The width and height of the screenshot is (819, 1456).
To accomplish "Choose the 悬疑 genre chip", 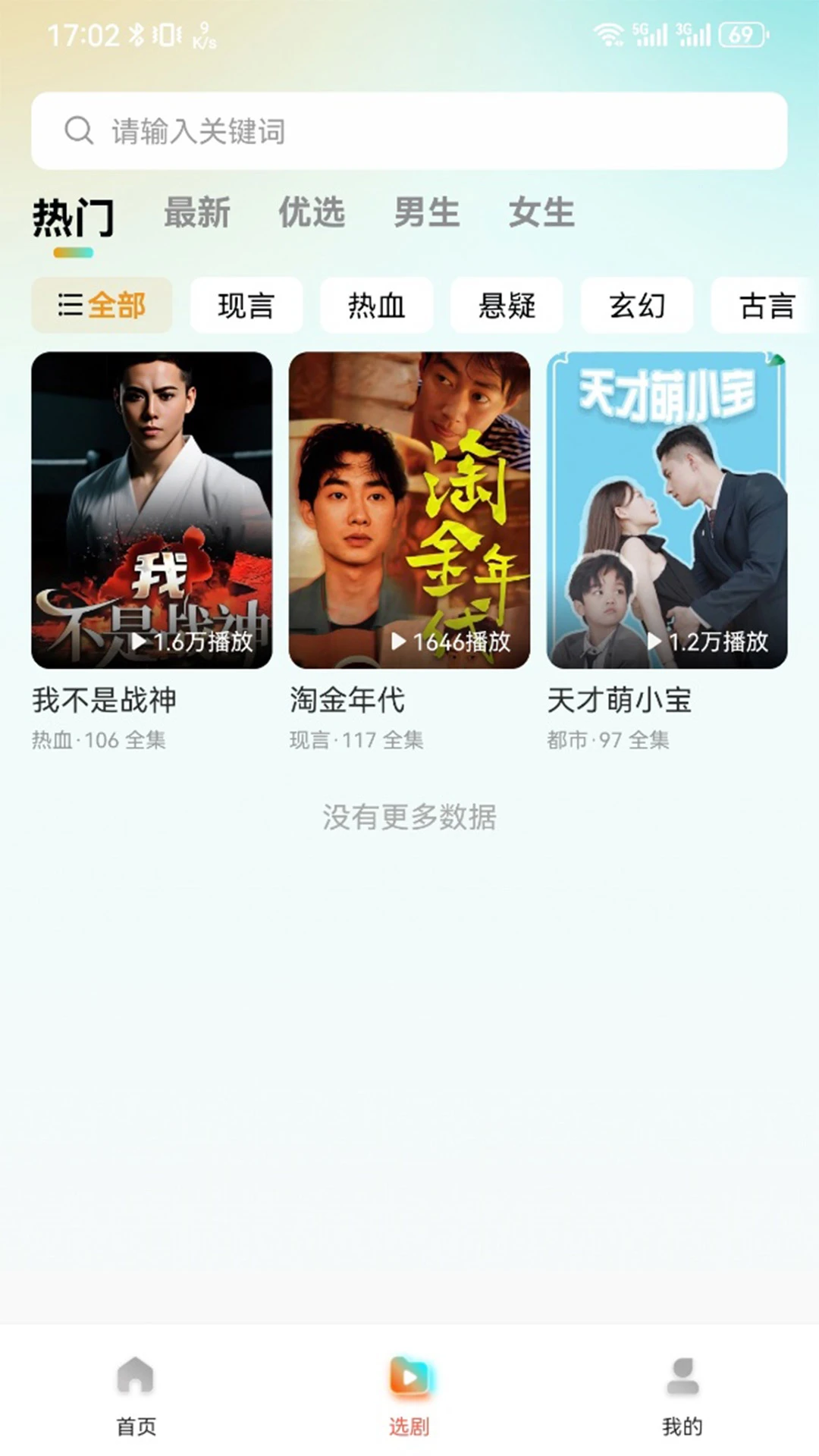I will [507, 306].
